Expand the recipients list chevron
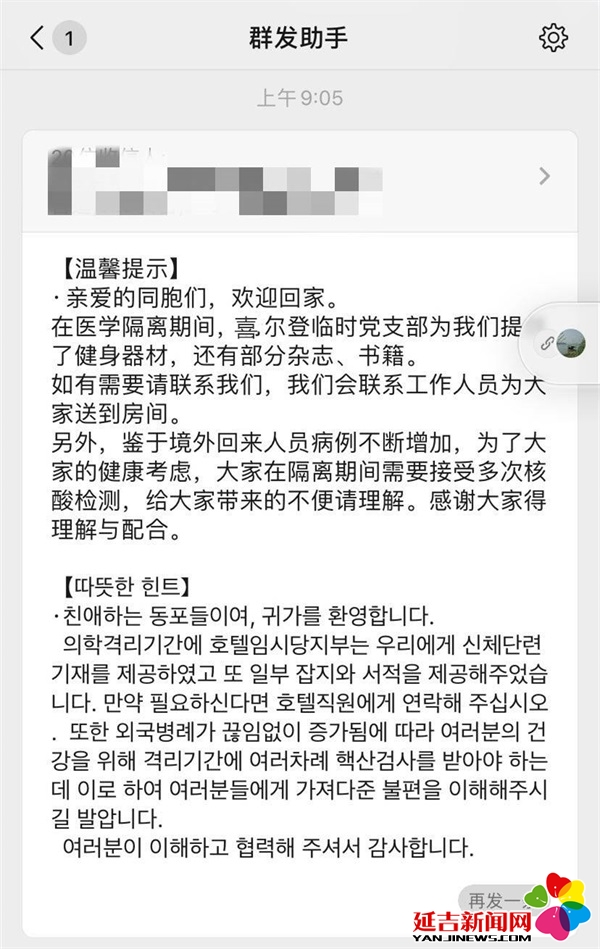The width and height of the screenshot is (600, 949). coord(544,177)
